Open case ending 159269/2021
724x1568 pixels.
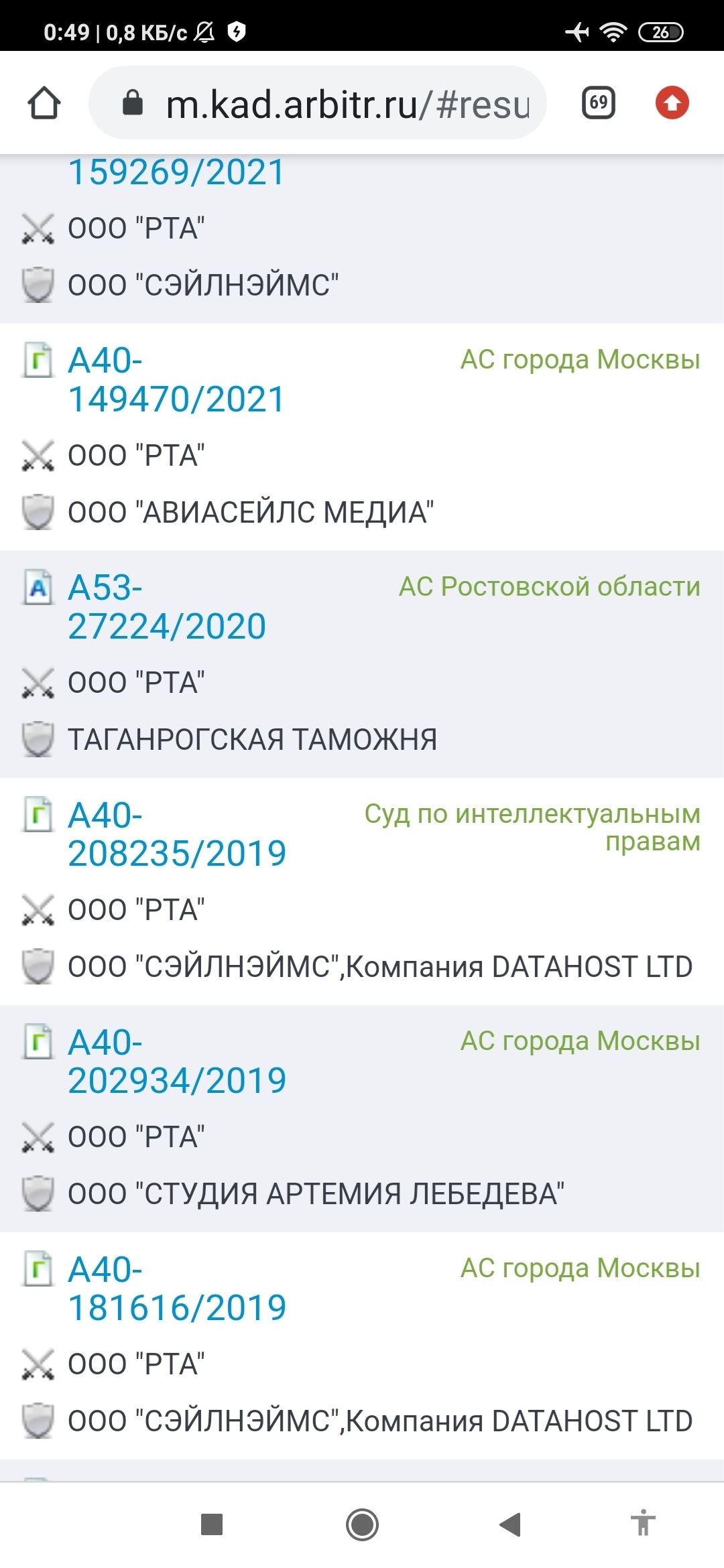[x=176, y=173]
